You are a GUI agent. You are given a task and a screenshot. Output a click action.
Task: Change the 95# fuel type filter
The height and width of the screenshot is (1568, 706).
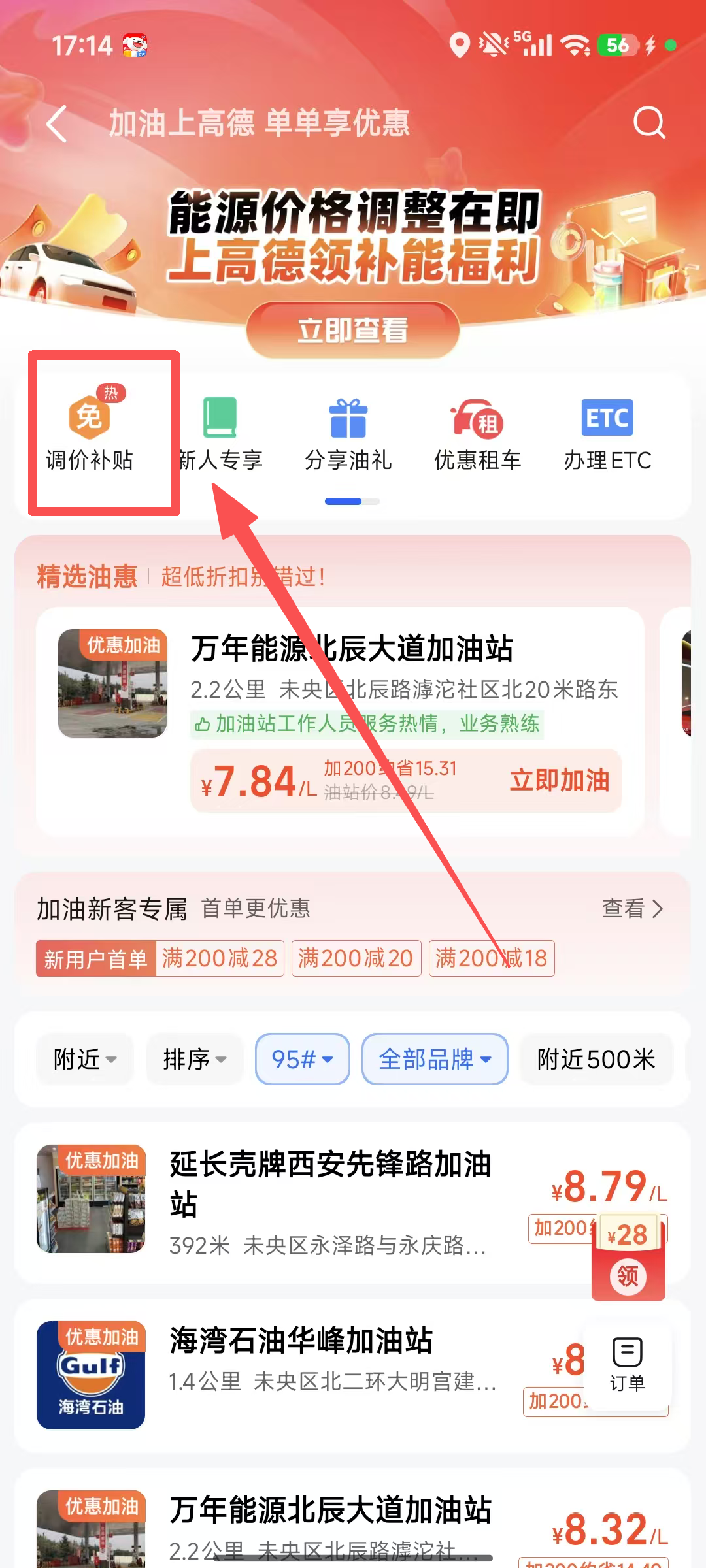303,1059
